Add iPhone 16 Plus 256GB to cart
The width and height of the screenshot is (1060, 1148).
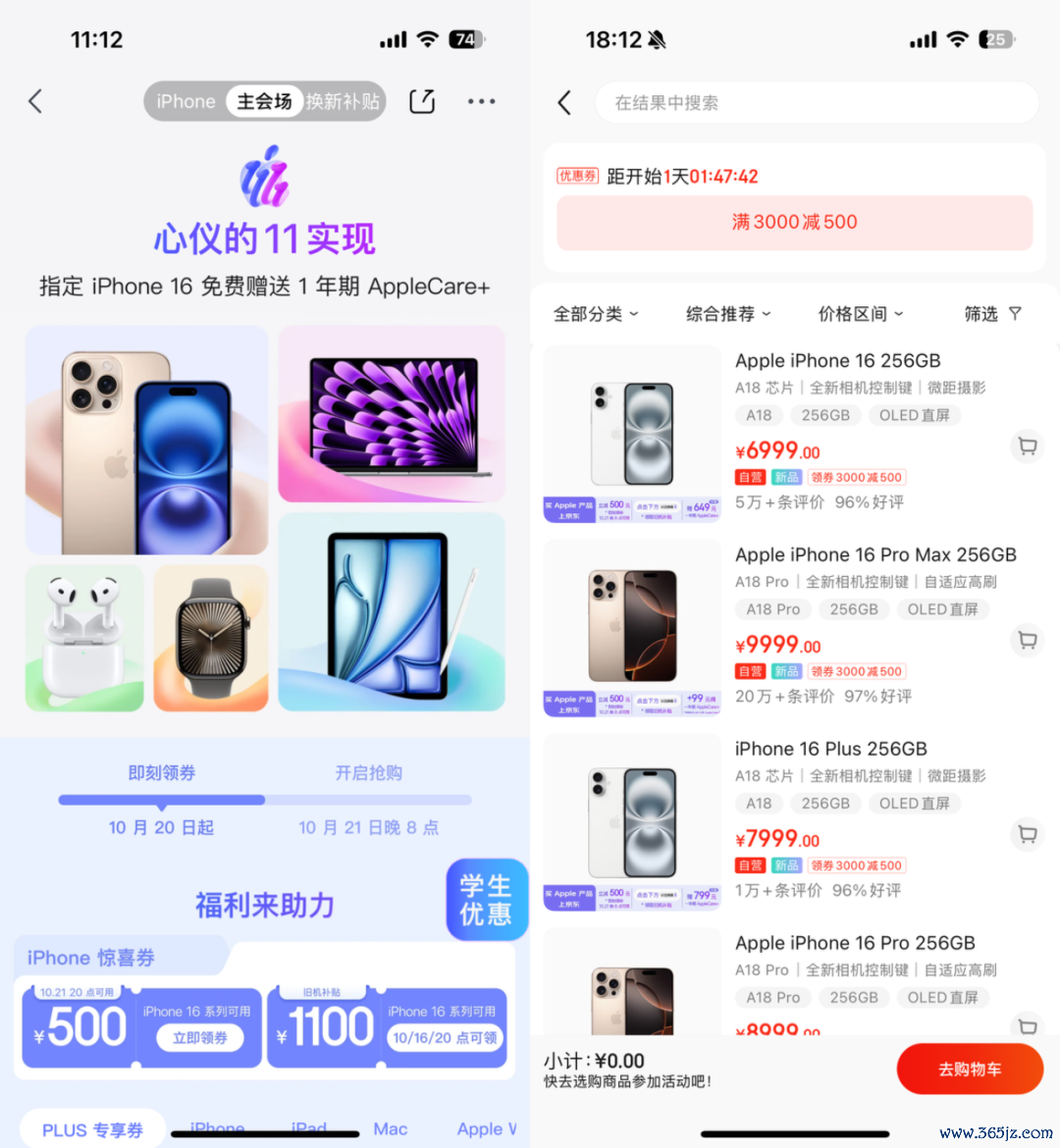[1027, 835]
